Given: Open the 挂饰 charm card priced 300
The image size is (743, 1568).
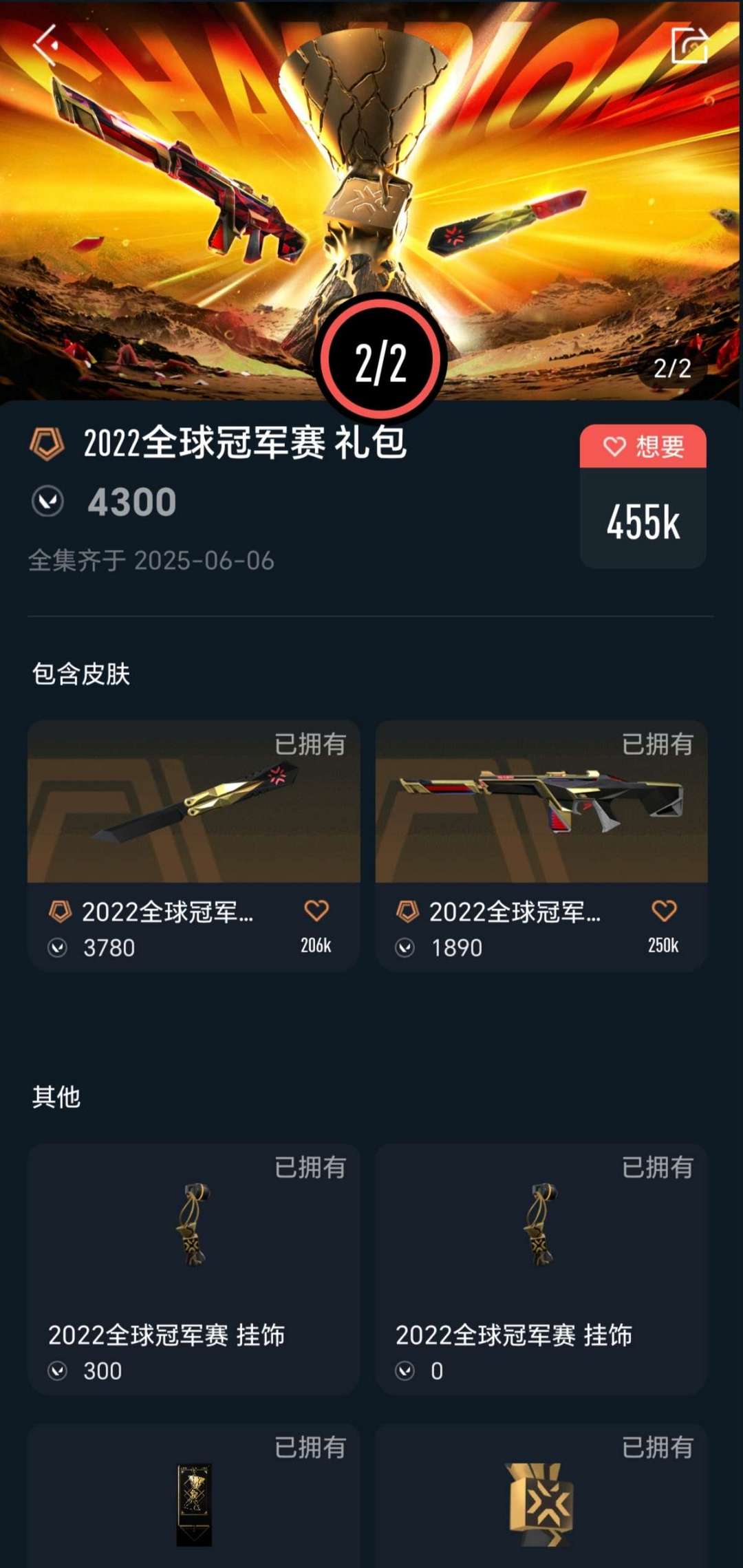Looking at the screenshot, I should tap(193, 1269).
